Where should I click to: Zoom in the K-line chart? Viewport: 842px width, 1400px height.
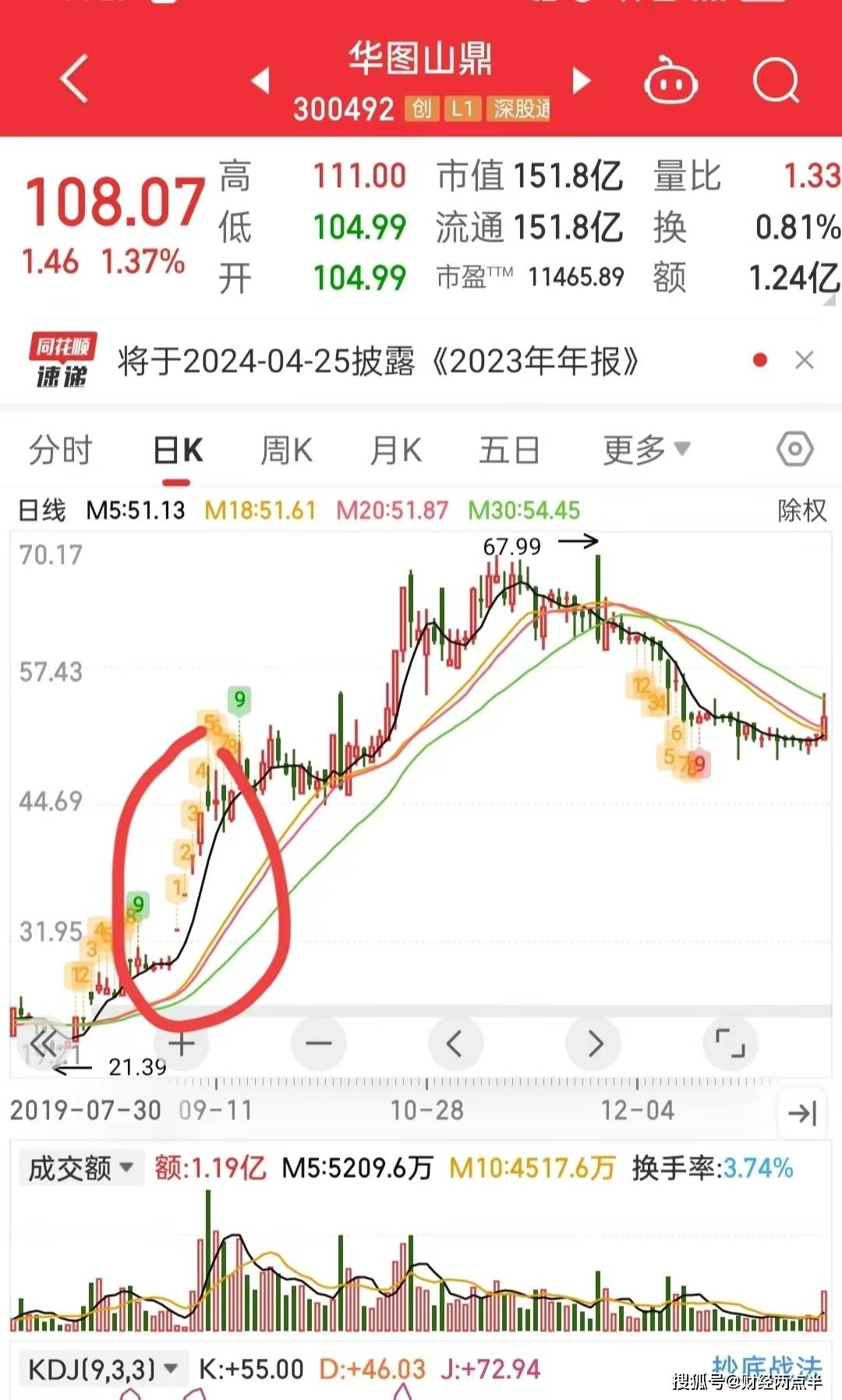click(x=181, y=1043)
